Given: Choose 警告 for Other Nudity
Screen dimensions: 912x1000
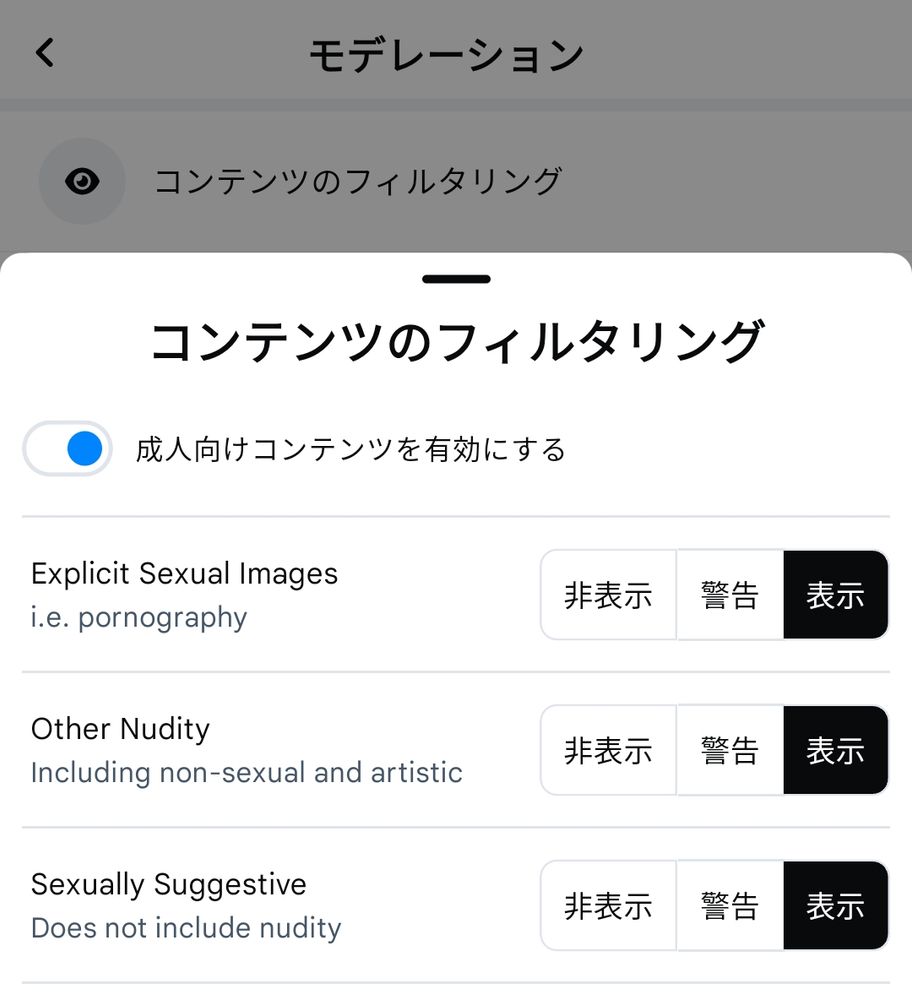Looking at the screenshot, I should [x=730, y=750].
